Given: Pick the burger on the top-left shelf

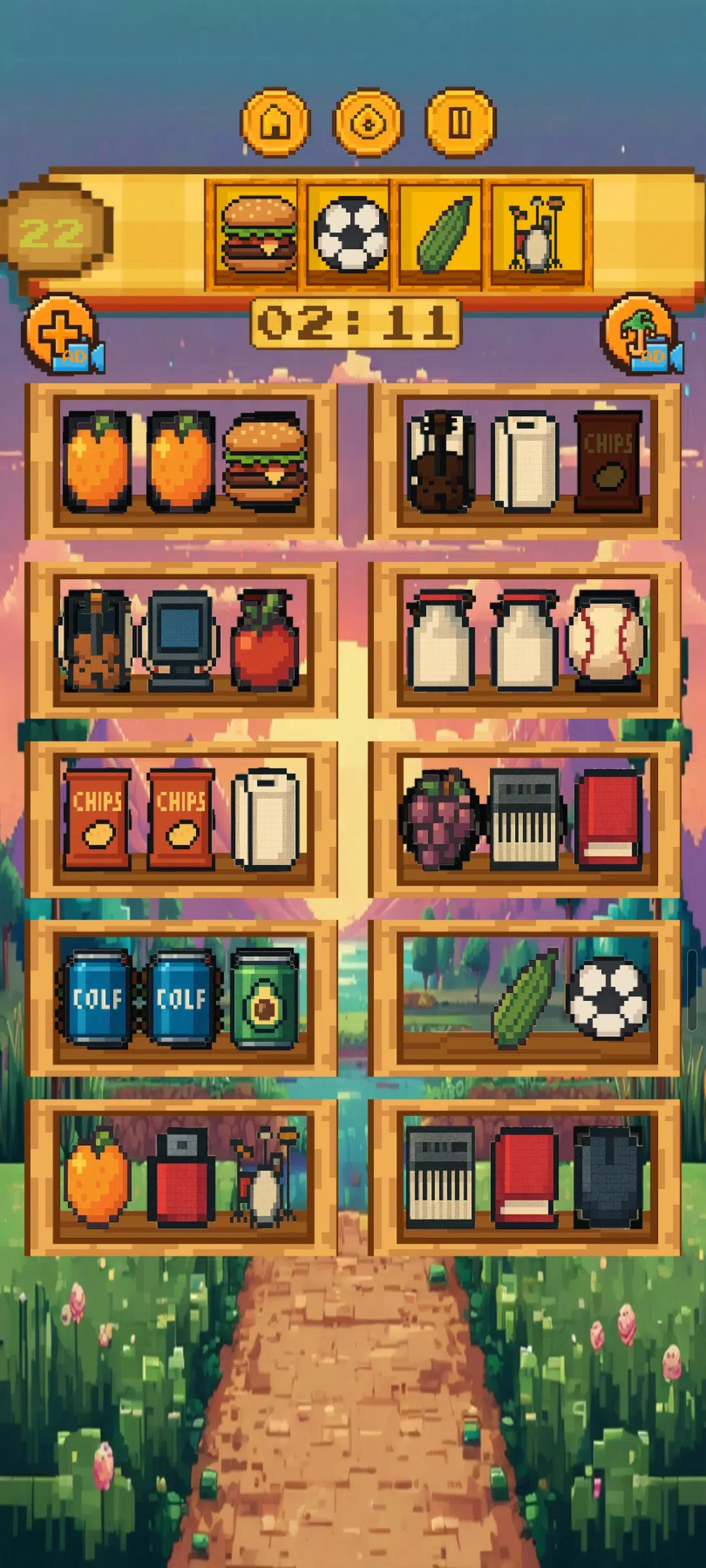Looking at the screenshot, I should 265,461.
